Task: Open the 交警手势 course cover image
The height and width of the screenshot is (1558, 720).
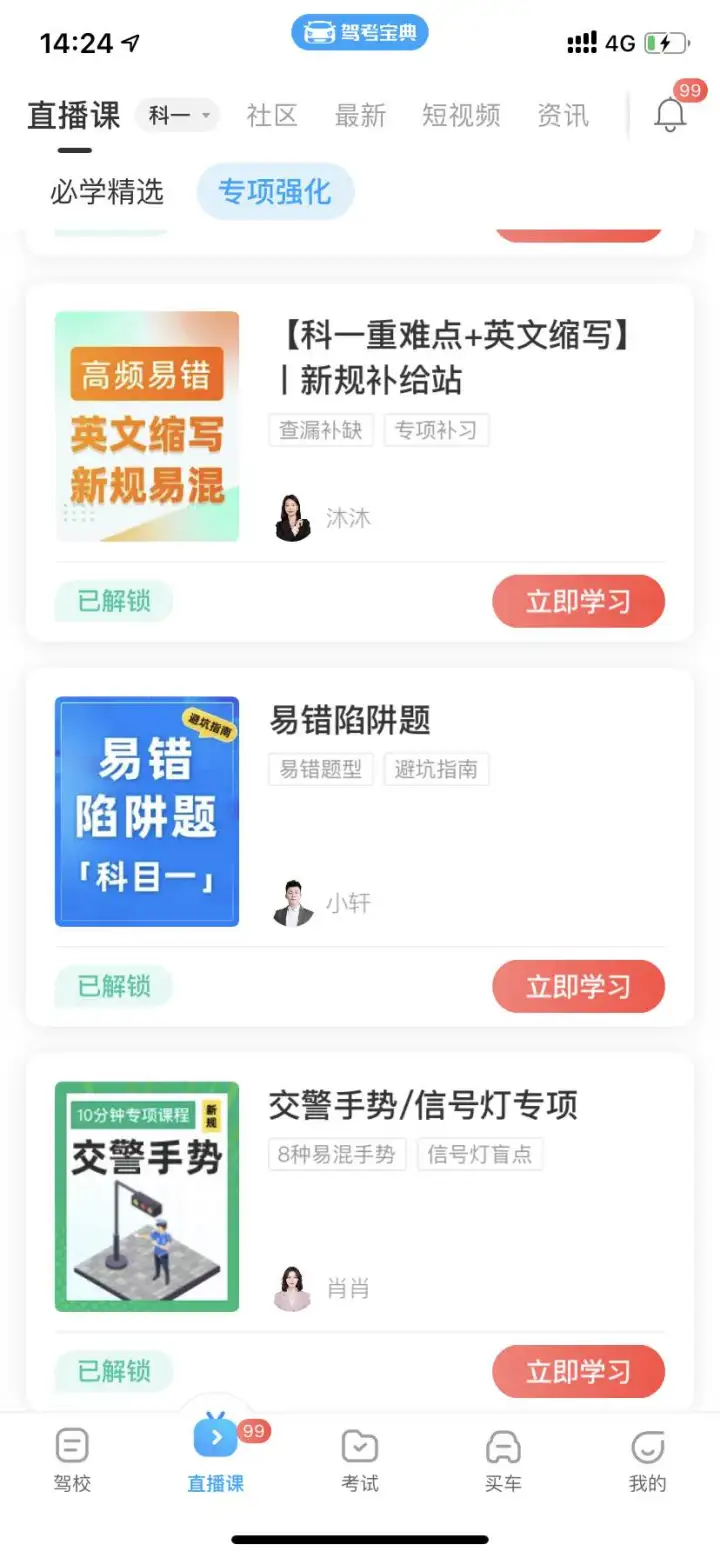Action: point(147,1196)
